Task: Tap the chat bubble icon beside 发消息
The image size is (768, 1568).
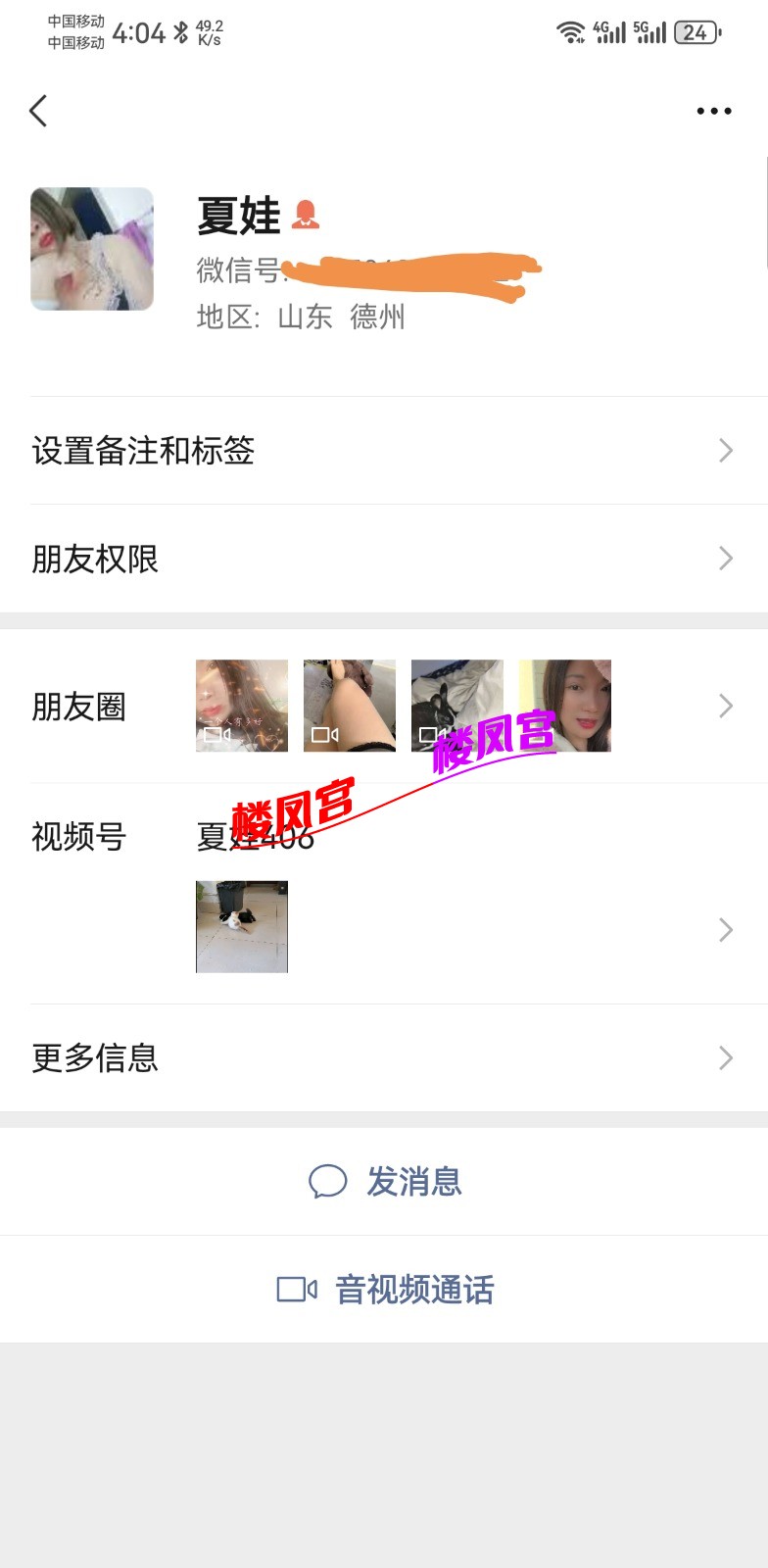Action: 328,1182
